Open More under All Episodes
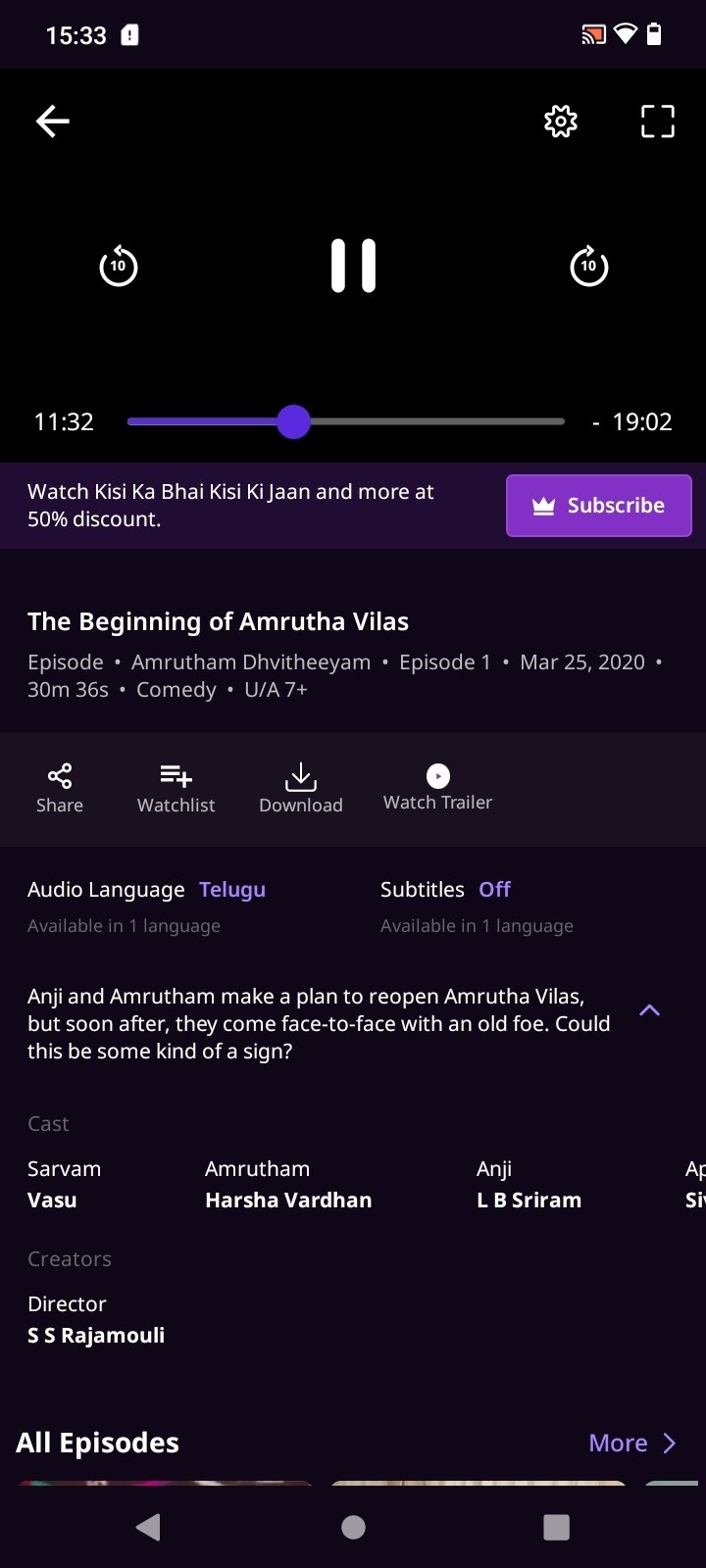The width and height of the screenshot is (706, 1568). 632,1443
